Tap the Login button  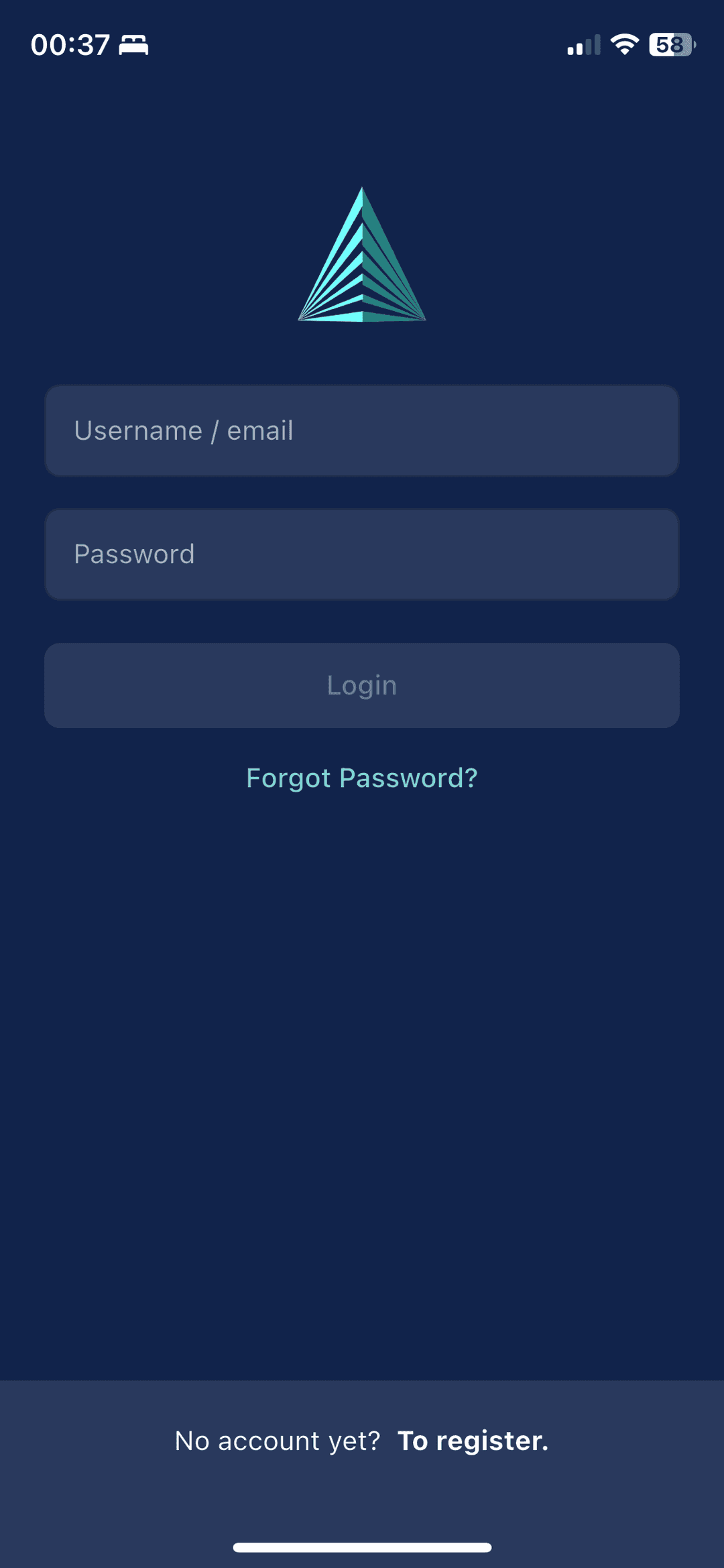[362, 685]
